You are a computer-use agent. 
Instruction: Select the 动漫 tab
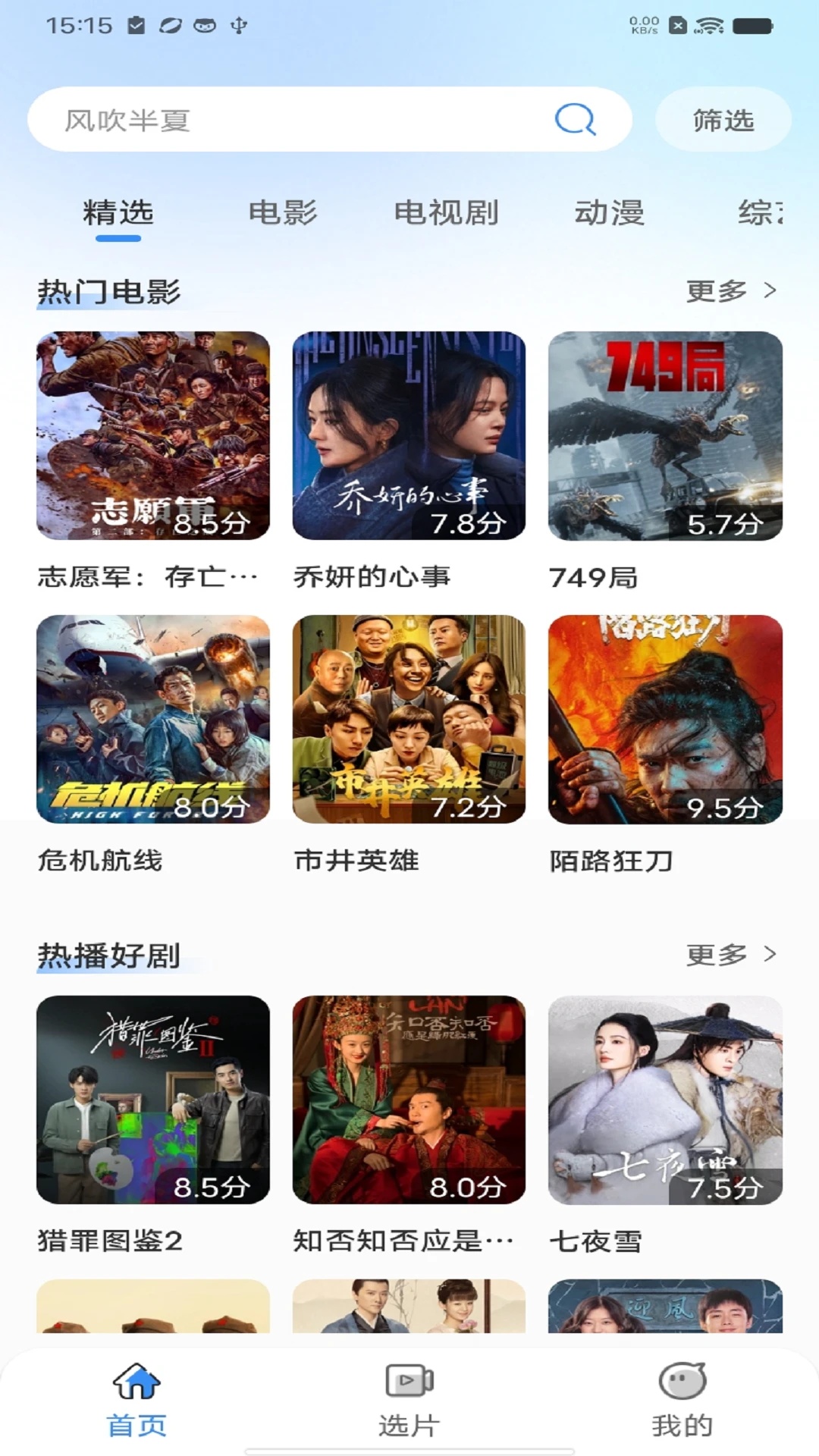click(609, 213)
